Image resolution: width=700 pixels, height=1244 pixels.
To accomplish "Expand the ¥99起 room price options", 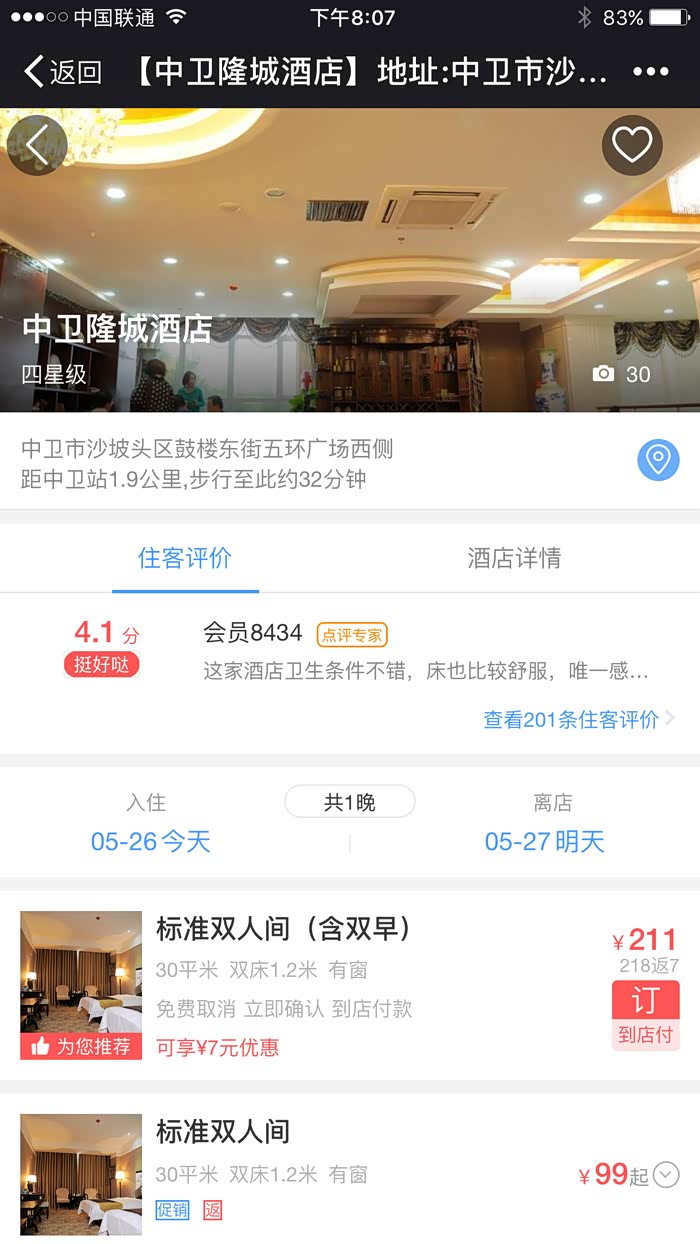I will [667, 1175].
